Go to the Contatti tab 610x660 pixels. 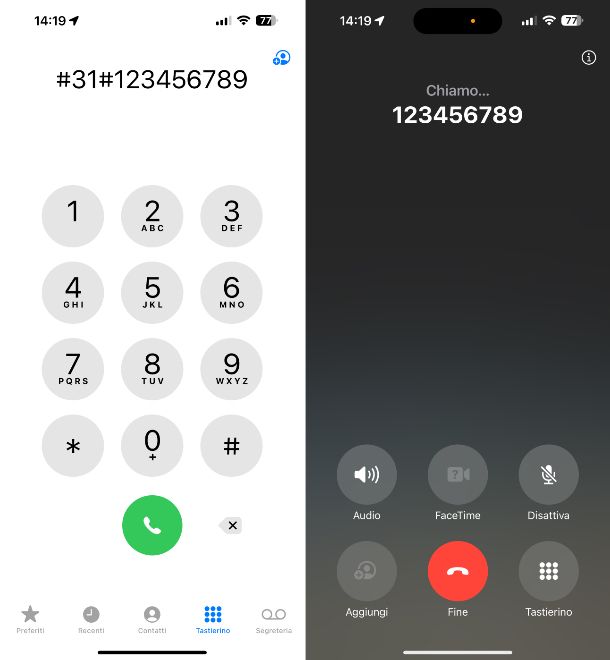[x=152, y=619]
